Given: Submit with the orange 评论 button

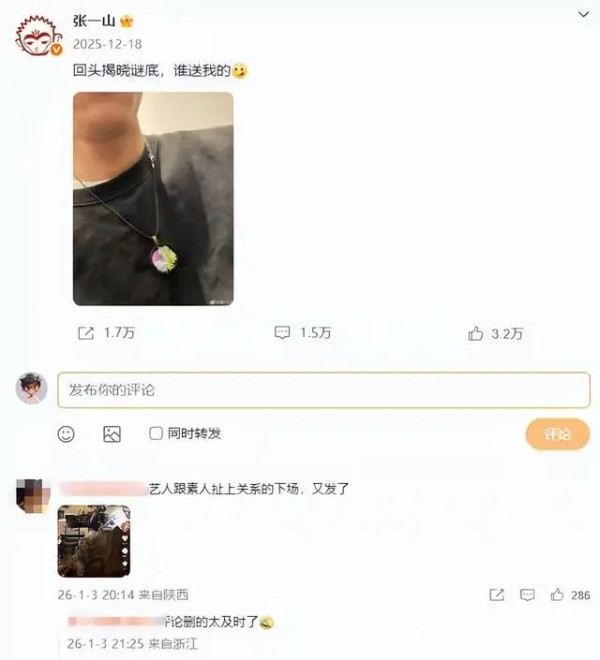Looking at the screenshot, I should click(557, 434).
